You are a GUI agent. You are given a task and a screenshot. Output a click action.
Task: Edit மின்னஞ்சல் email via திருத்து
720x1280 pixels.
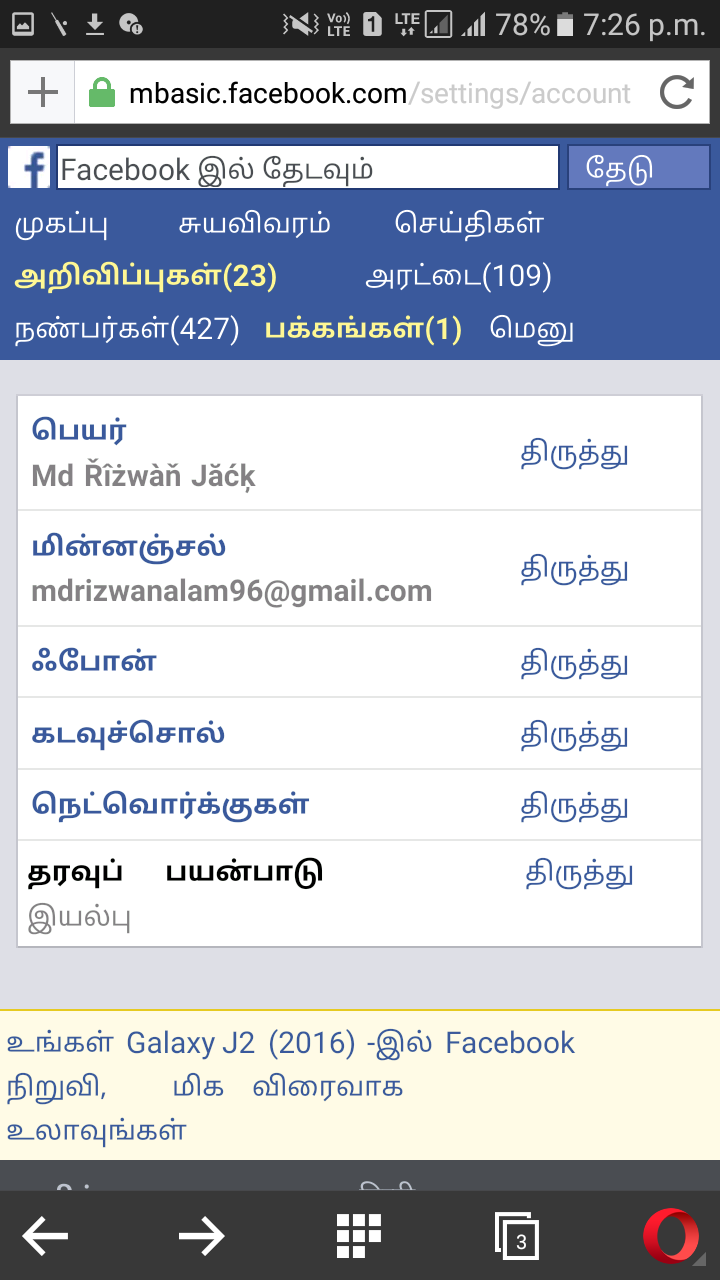[x=574, y=570]
